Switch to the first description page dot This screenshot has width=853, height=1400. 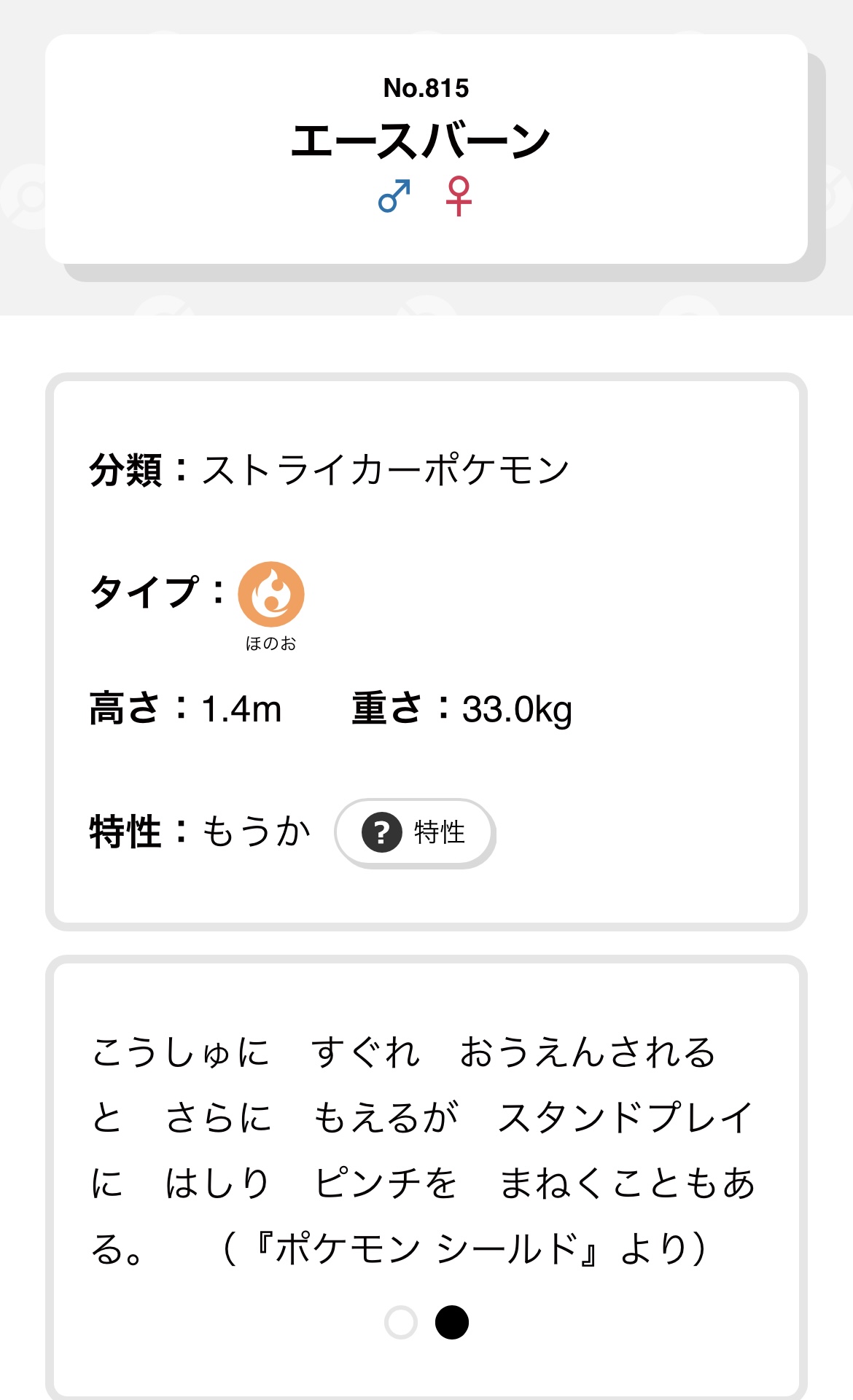coord(400,1322)
